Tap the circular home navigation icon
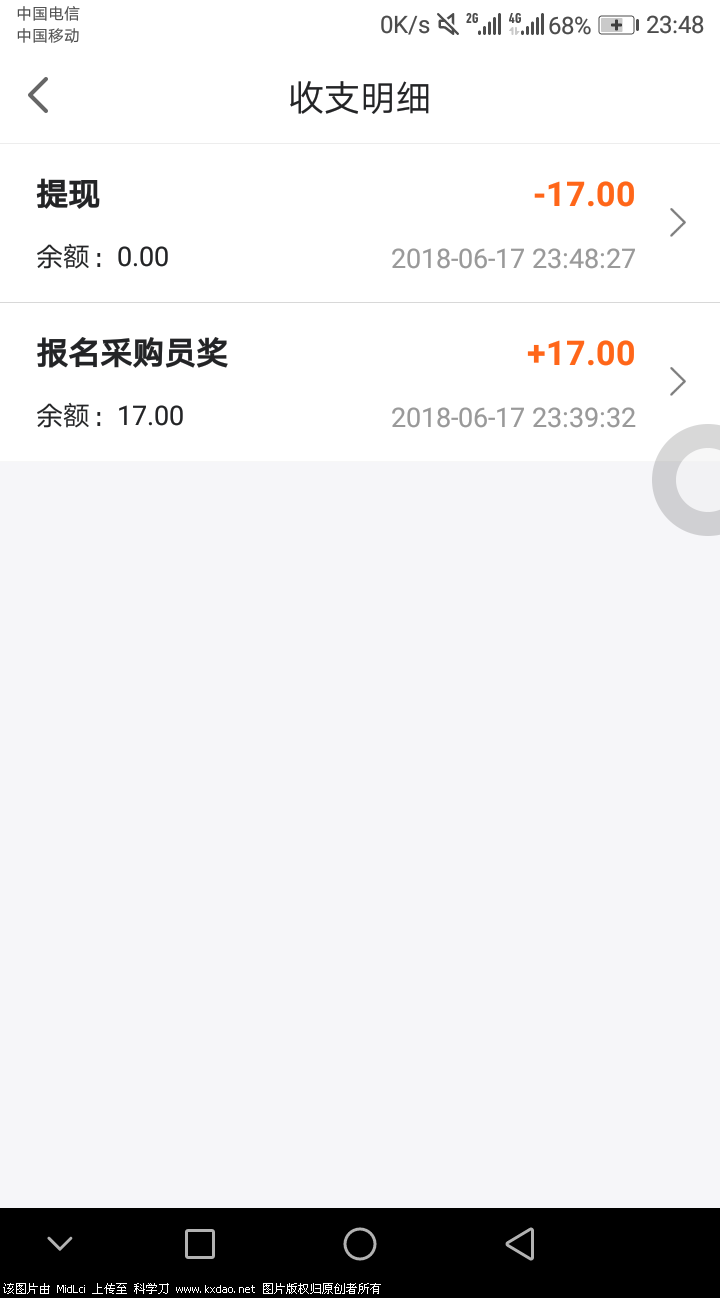720x1298 pixels. [360, 1243]
